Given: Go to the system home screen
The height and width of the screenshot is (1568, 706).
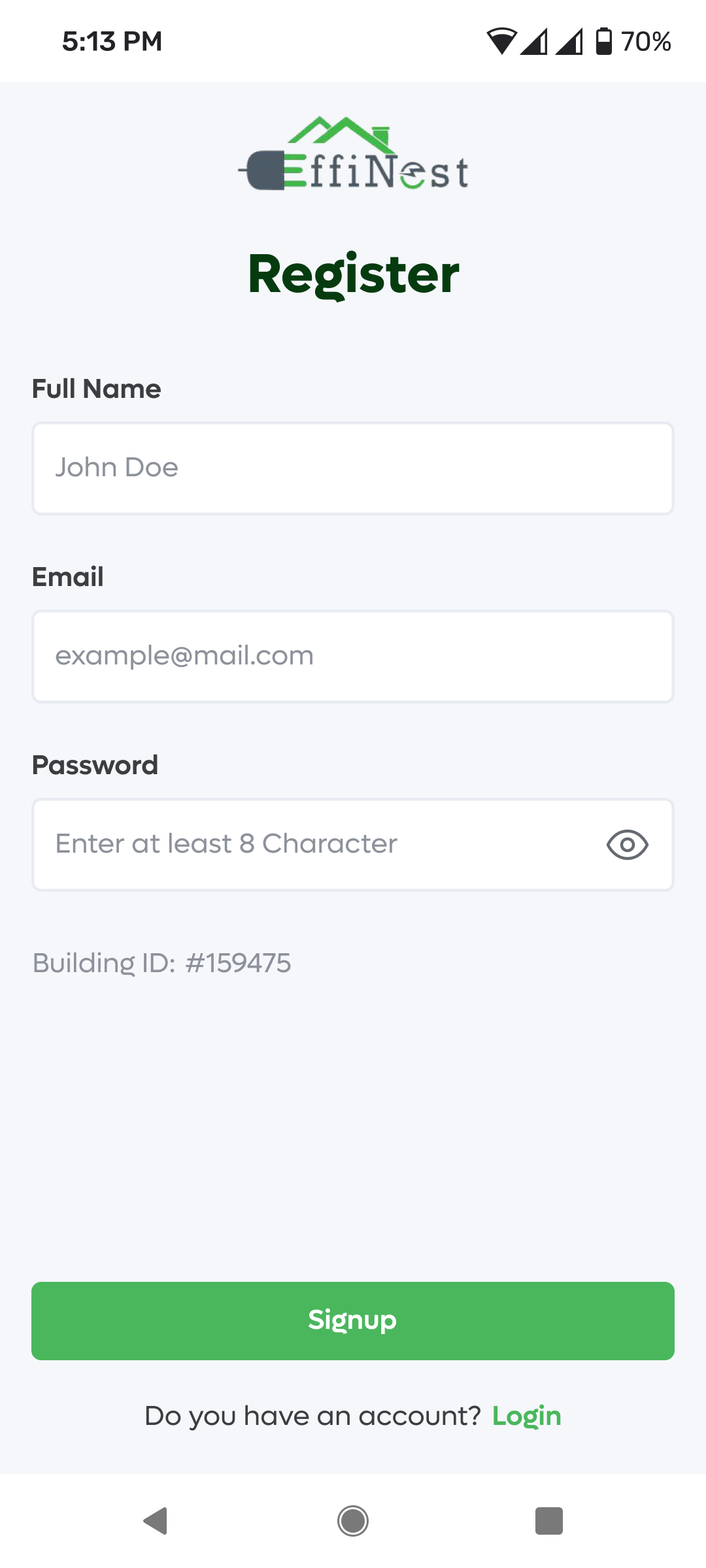Looking at the screenshot, I should click(353, 1521).
